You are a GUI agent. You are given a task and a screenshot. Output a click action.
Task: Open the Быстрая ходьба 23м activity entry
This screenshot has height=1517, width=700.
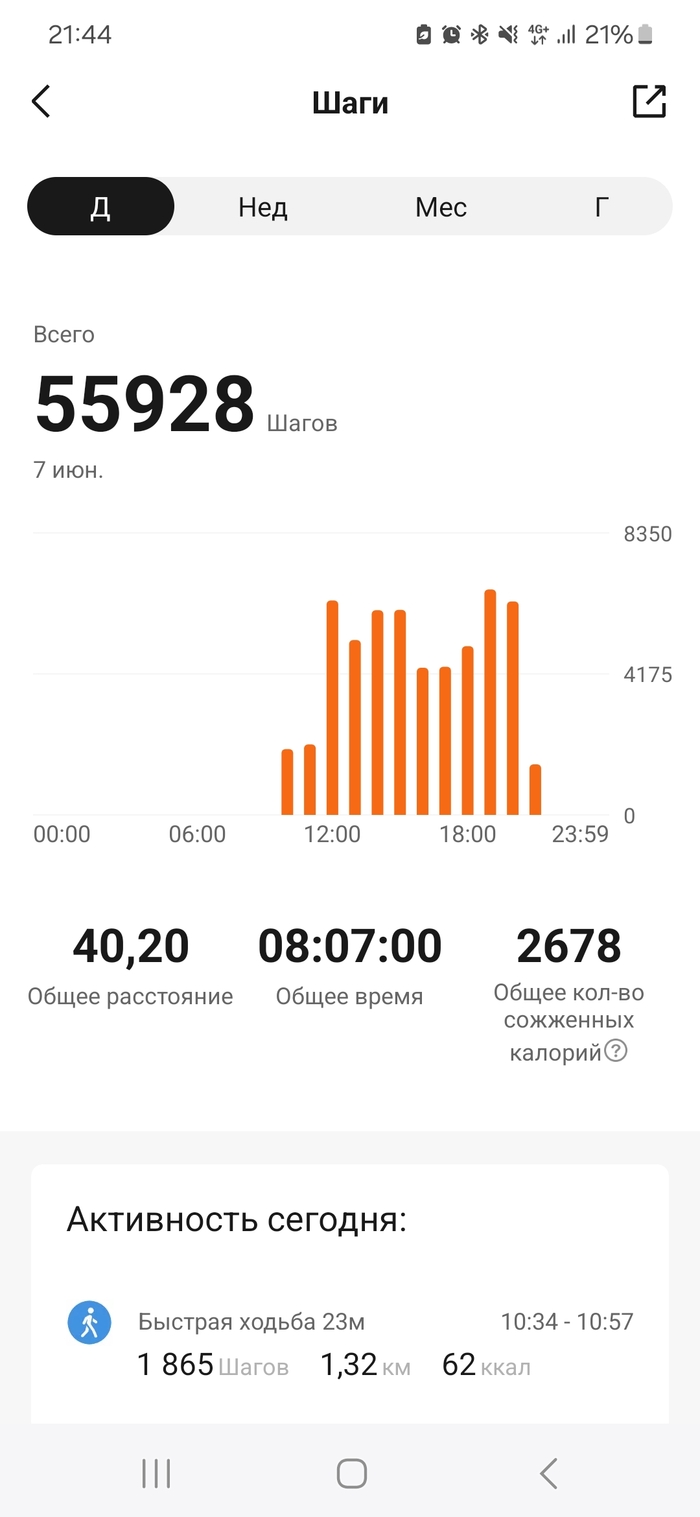coord(350,1343)
